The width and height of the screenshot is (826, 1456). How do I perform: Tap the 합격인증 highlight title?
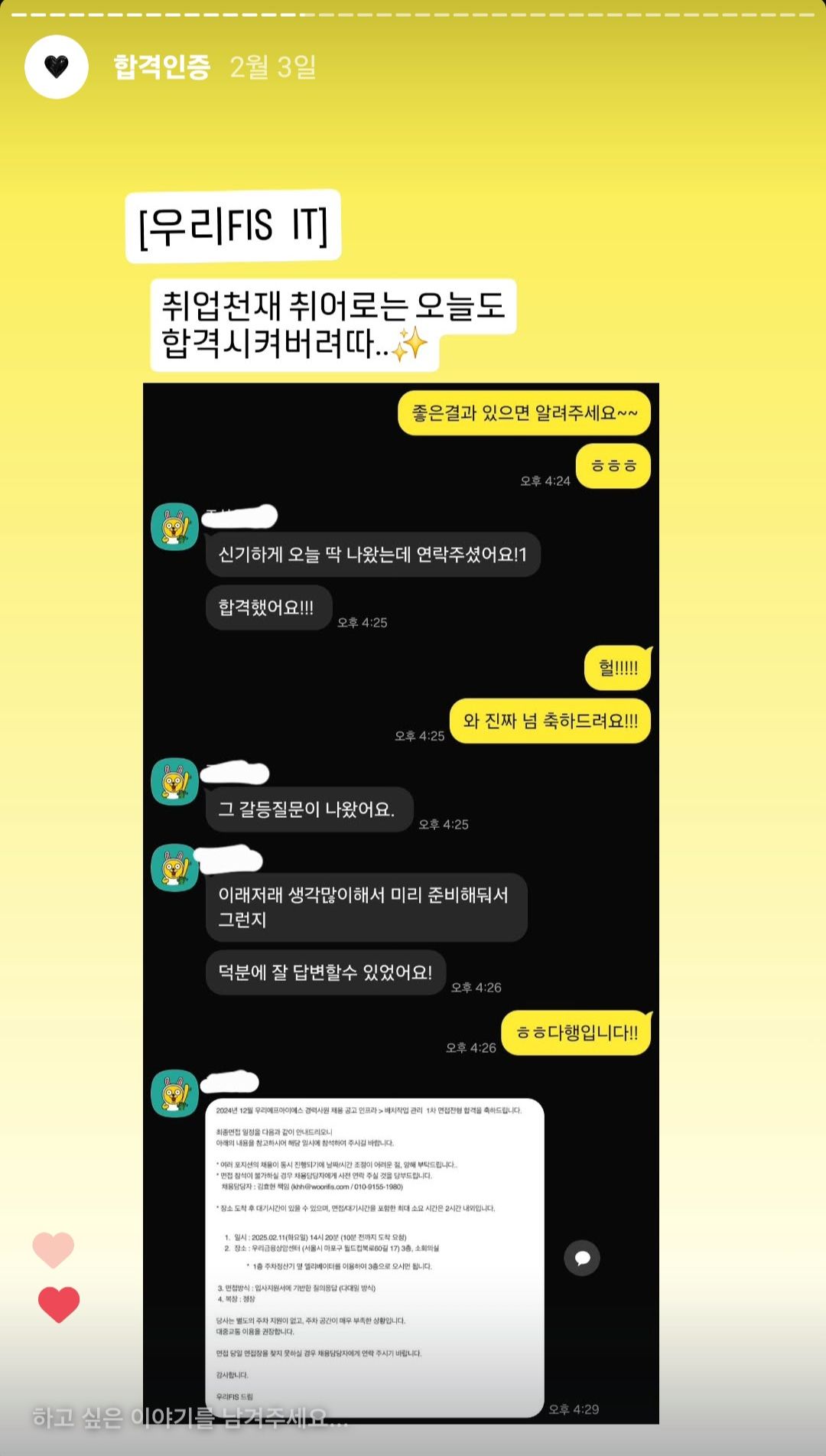pos(162,67)
